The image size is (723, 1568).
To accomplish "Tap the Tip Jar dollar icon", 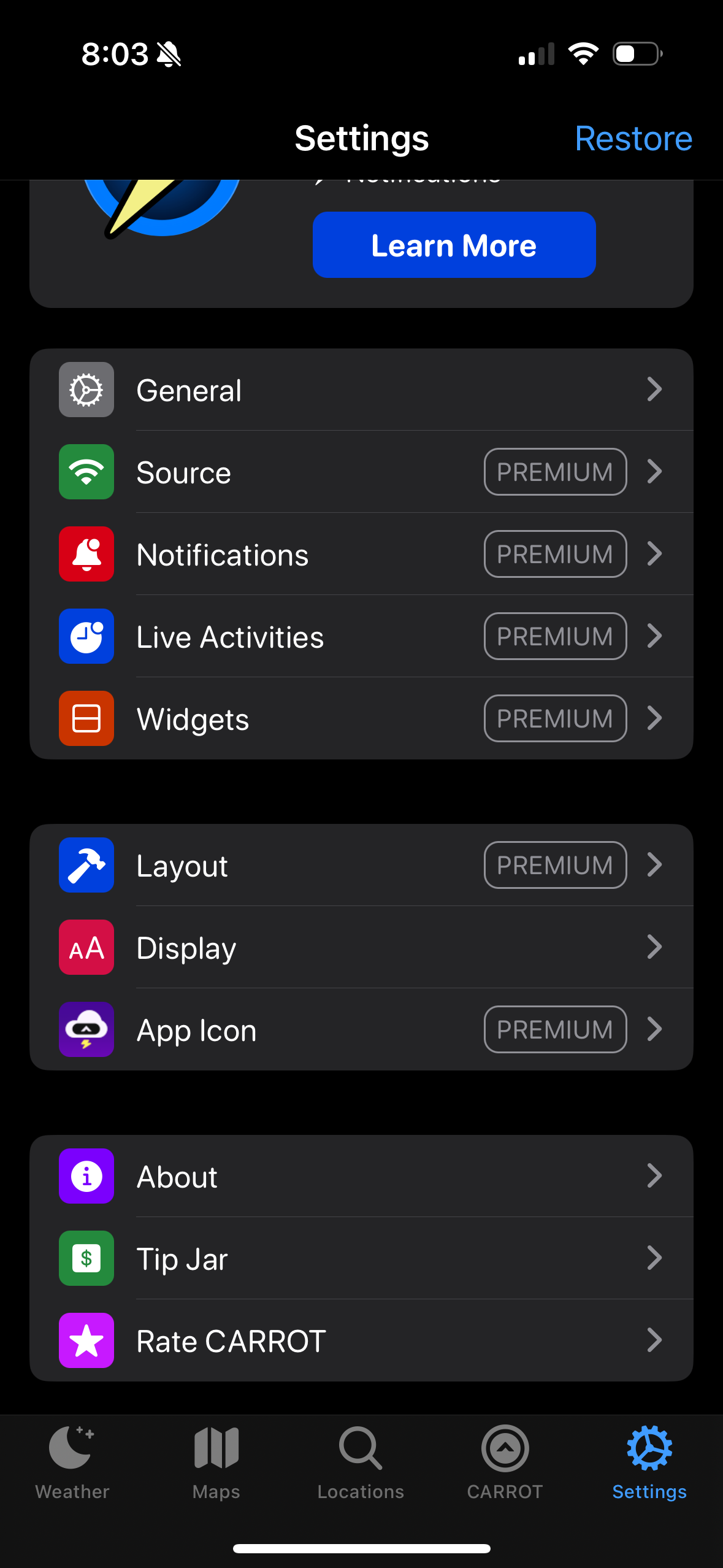I will pyautogui.click(x=86, y=1258).
